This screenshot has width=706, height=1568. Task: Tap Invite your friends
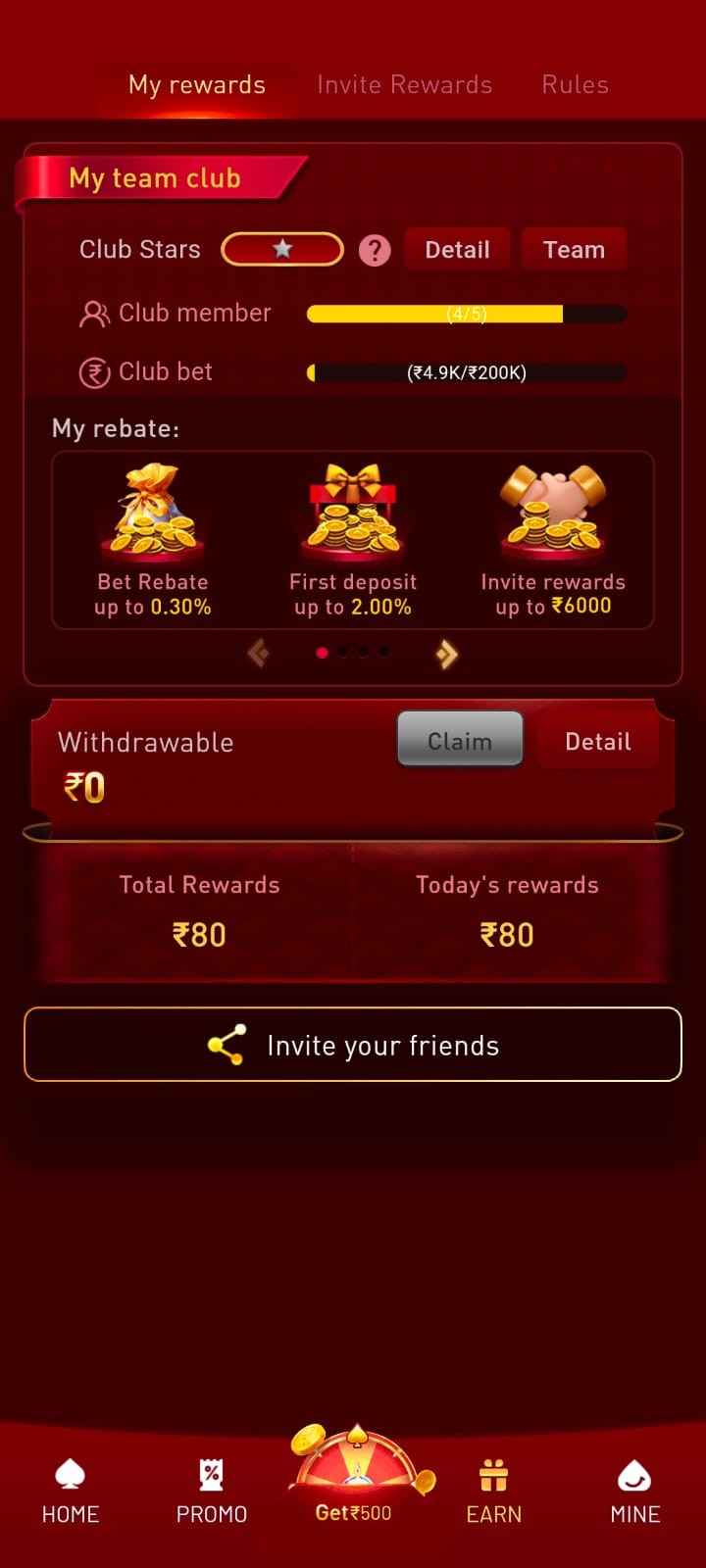pos(353,1045)
